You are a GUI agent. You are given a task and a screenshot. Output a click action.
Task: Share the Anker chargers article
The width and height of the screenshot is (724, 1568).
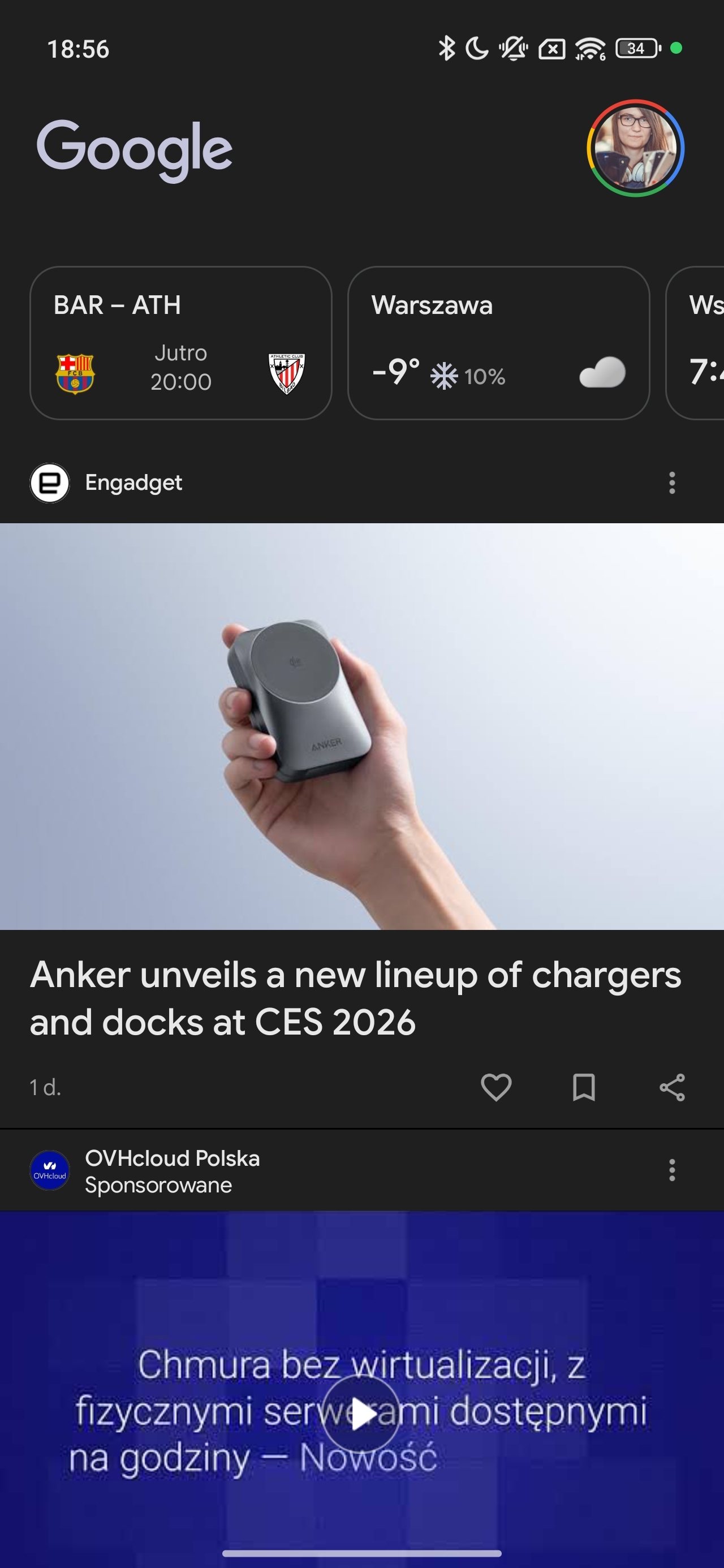tap(671, 1087)
